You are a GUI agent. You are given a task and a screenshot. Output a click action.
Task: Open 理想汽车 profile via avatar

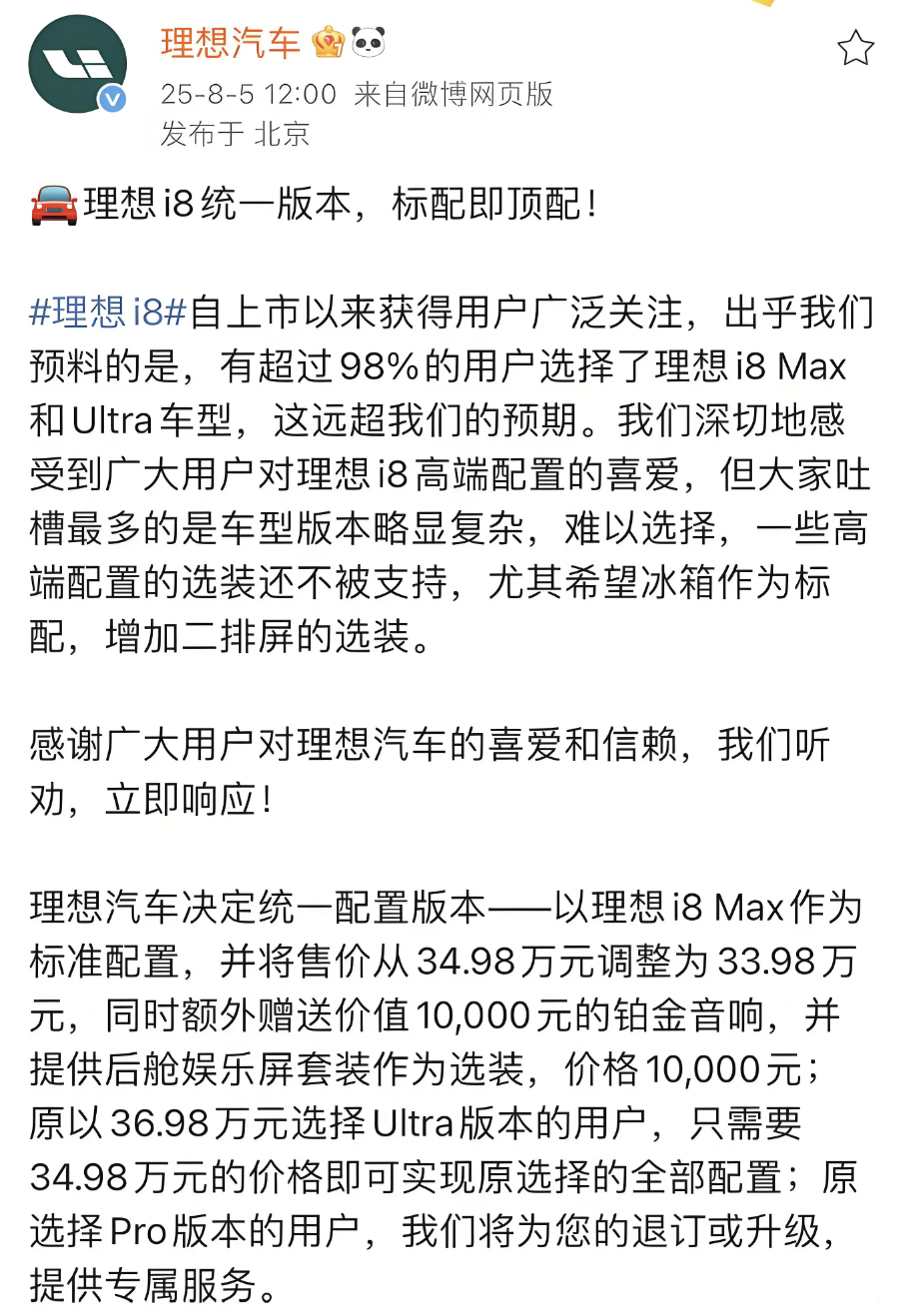77,65
